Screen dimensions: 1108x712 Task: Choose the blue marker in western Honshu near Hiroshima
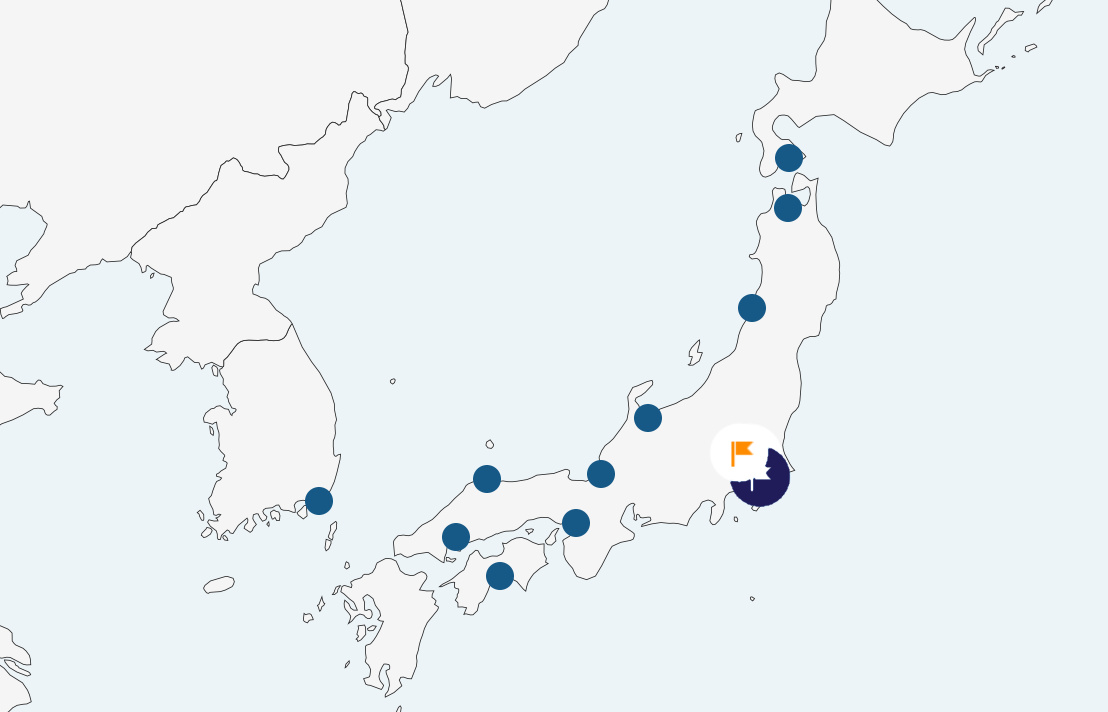point(456,537)
